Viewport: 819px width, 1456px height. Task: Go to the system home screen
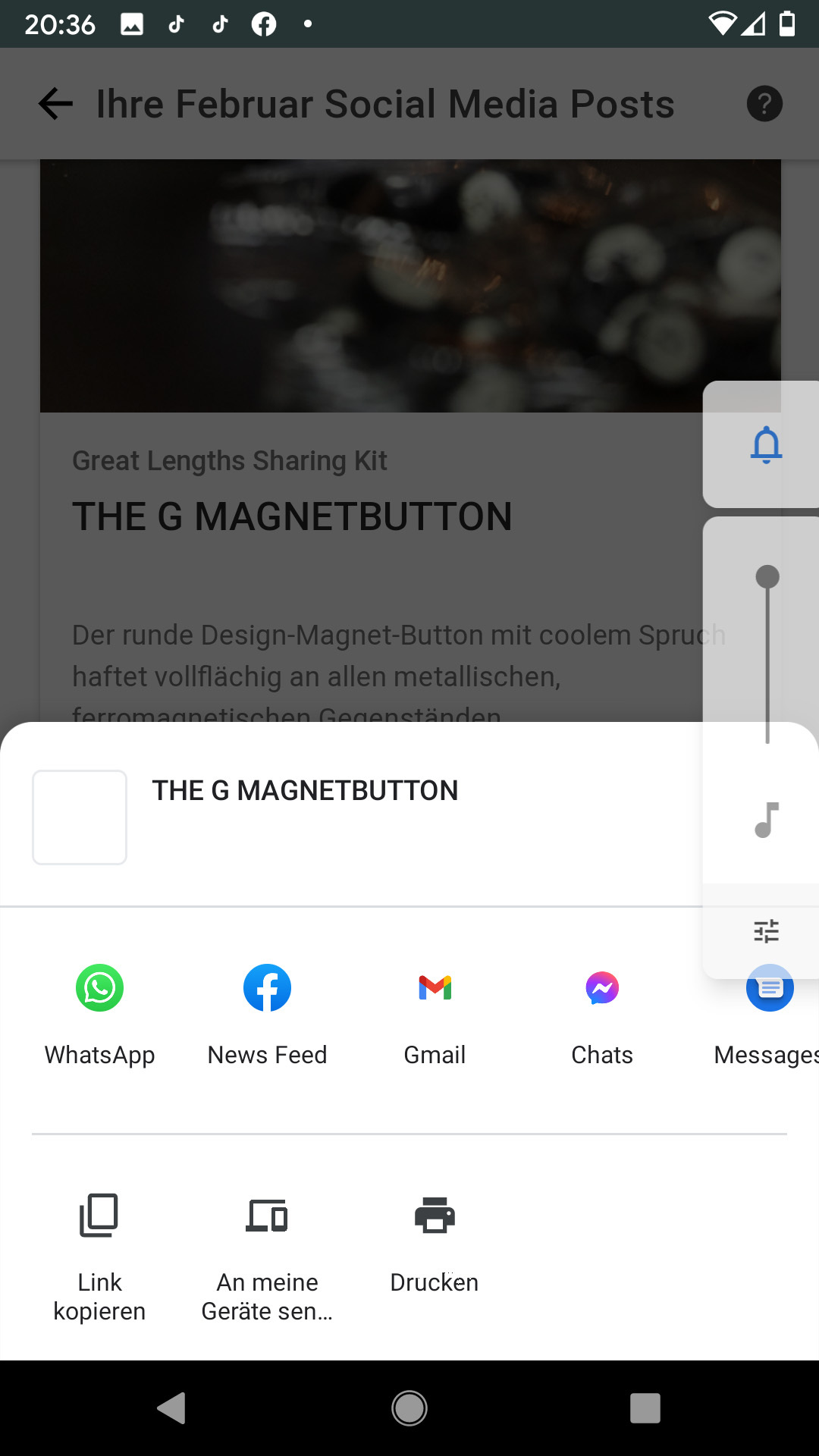coord(409,1408)
